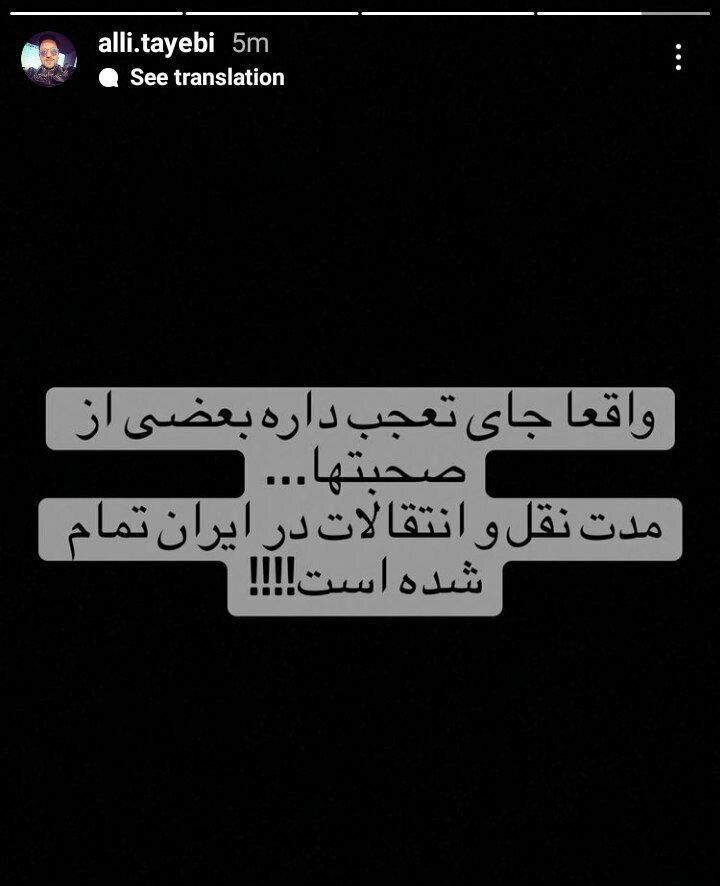Tap See translation
720x886 pixels.
pyautogui.click(x=206, y=77)
